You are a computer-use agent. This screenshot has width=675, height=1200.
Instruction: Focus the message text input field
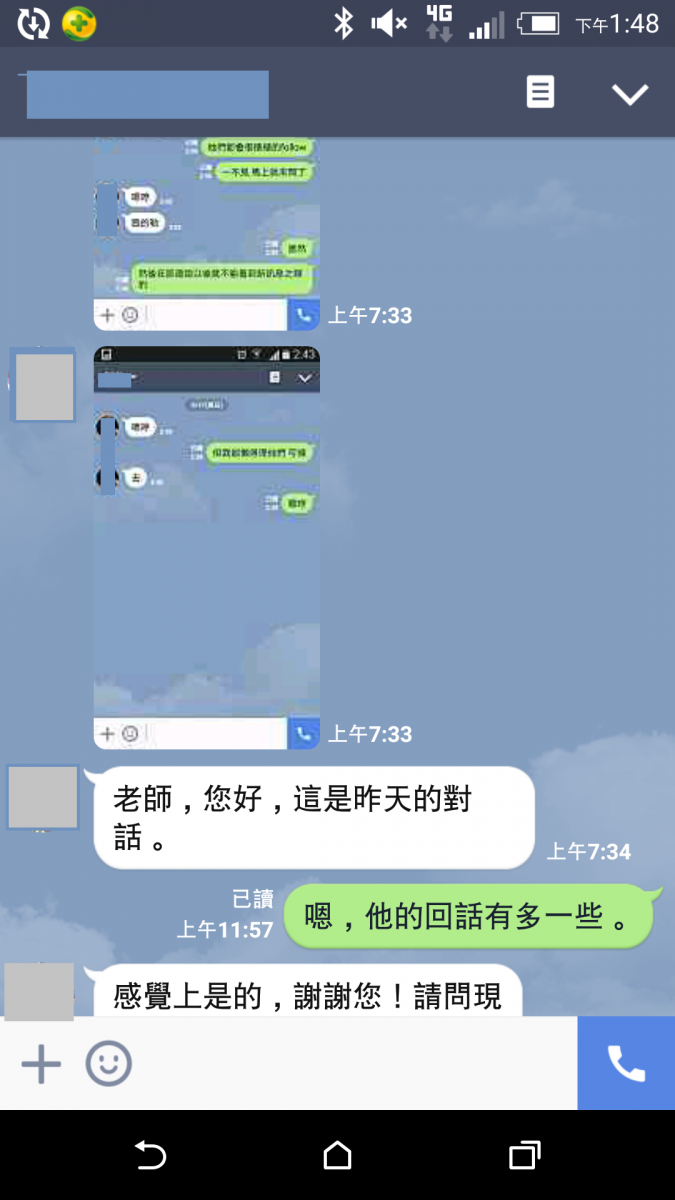coord(350,1063)
